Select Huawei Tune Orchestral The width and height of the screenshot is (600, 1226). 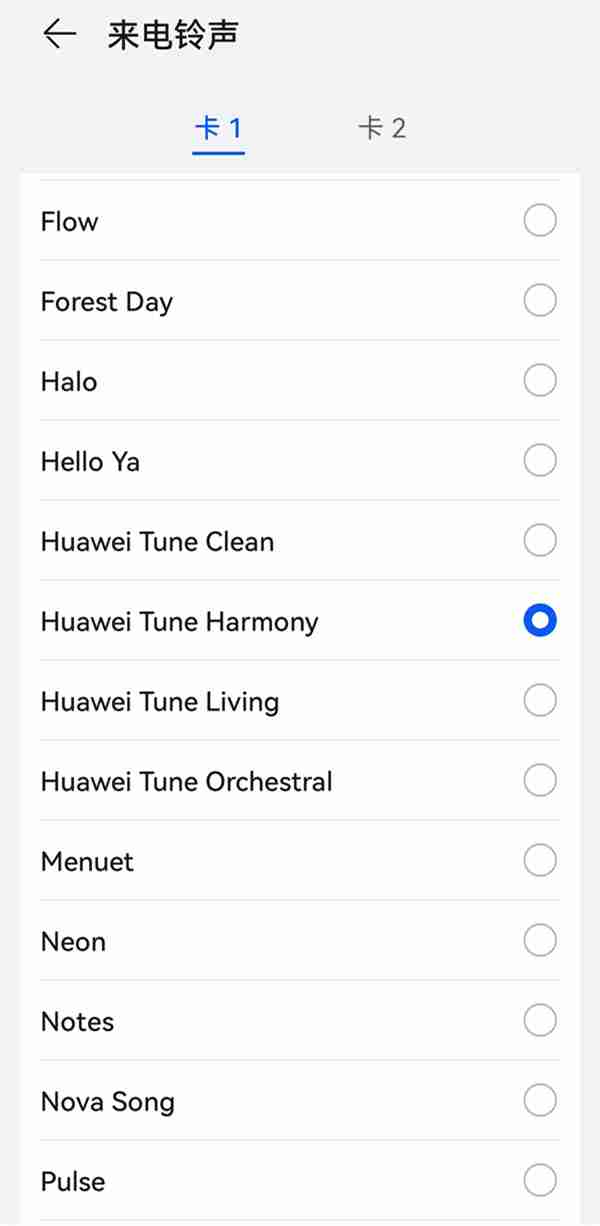tap(300, 781)
